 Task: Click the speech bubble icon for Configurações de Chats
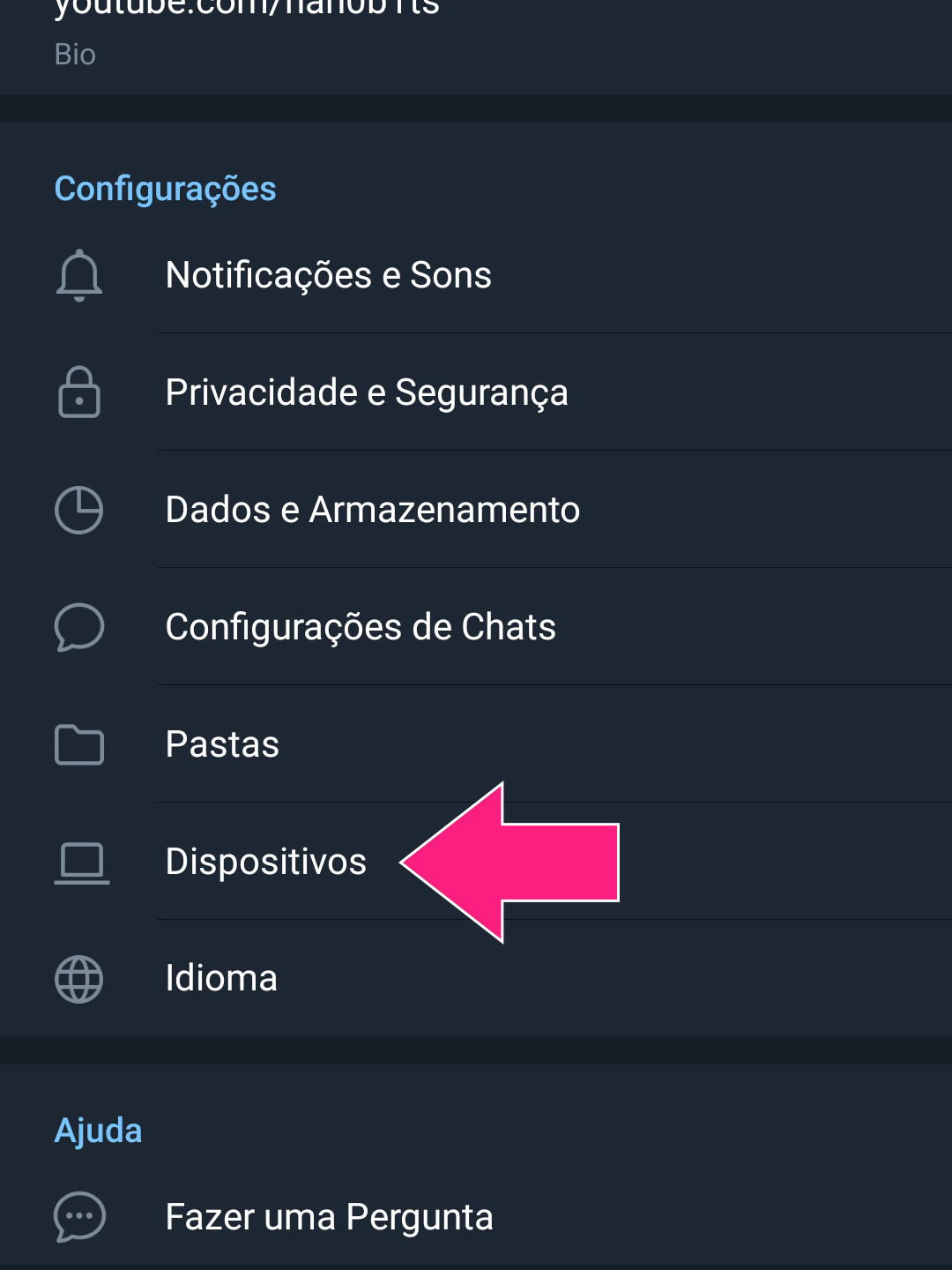(78, 627)
